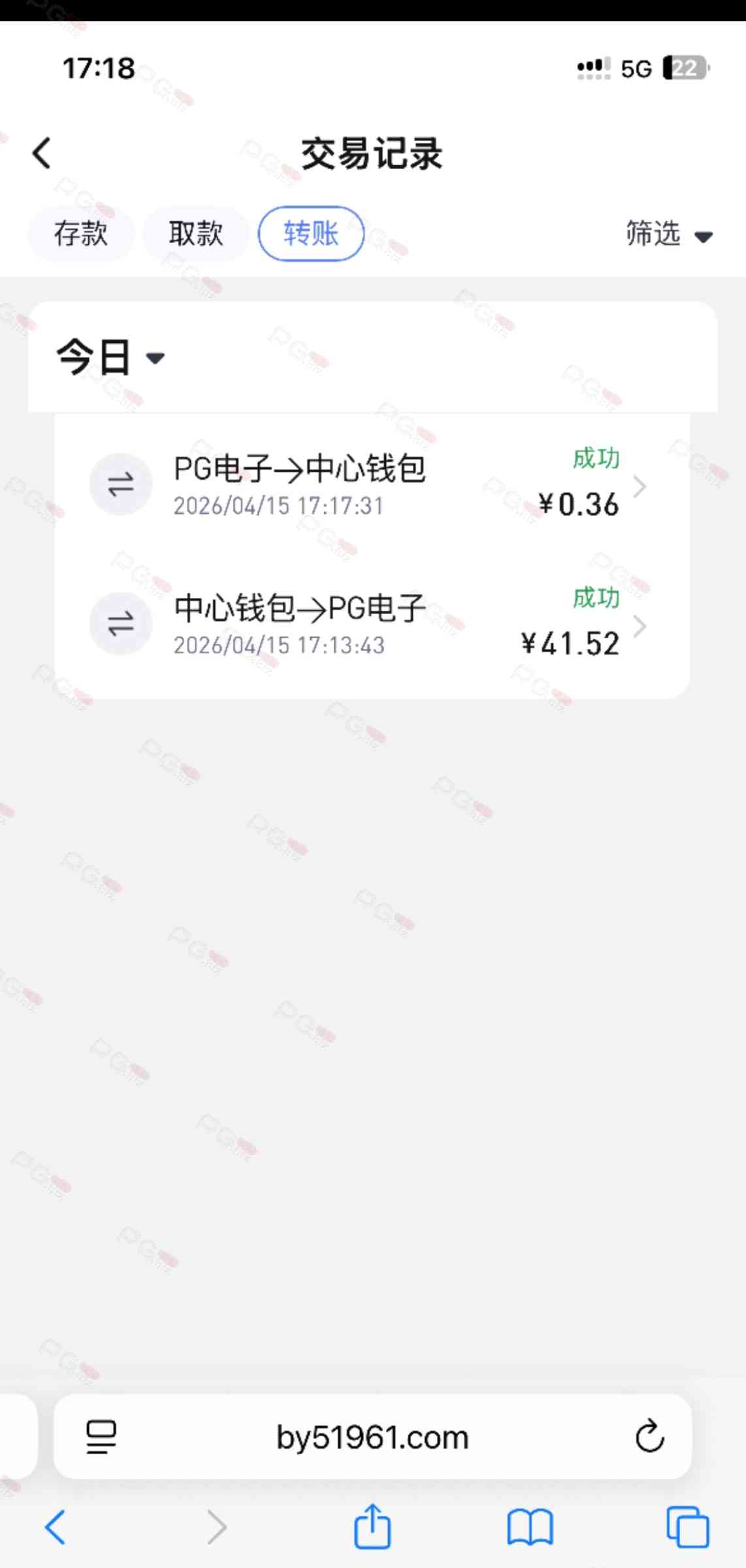The image size is (746, 1568).
Task: Switch to the 取款 tab
Action: (196, 234)
